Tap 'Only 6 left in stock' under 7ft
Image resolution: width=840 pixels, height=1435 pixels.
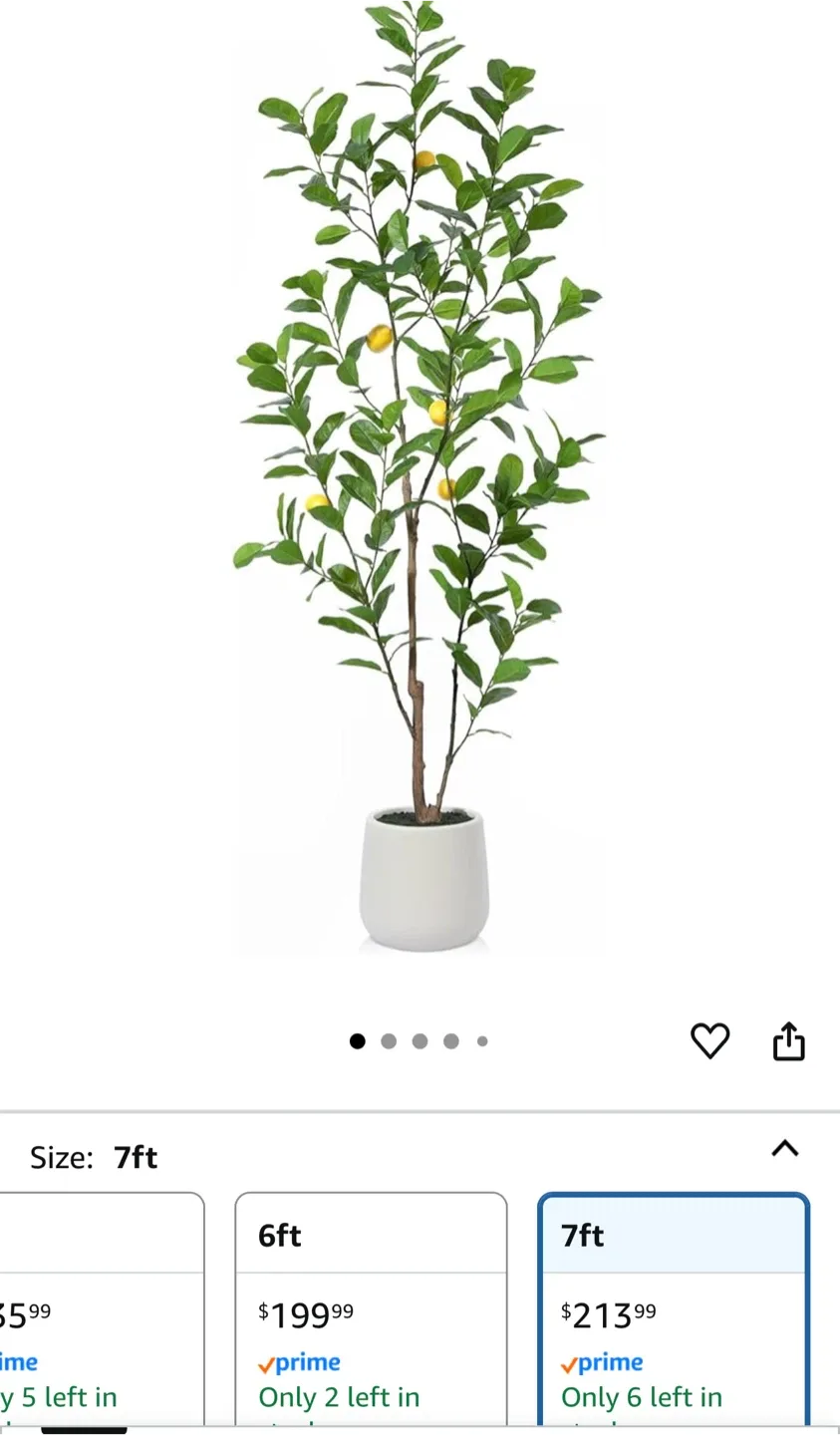coord(642,1397)
